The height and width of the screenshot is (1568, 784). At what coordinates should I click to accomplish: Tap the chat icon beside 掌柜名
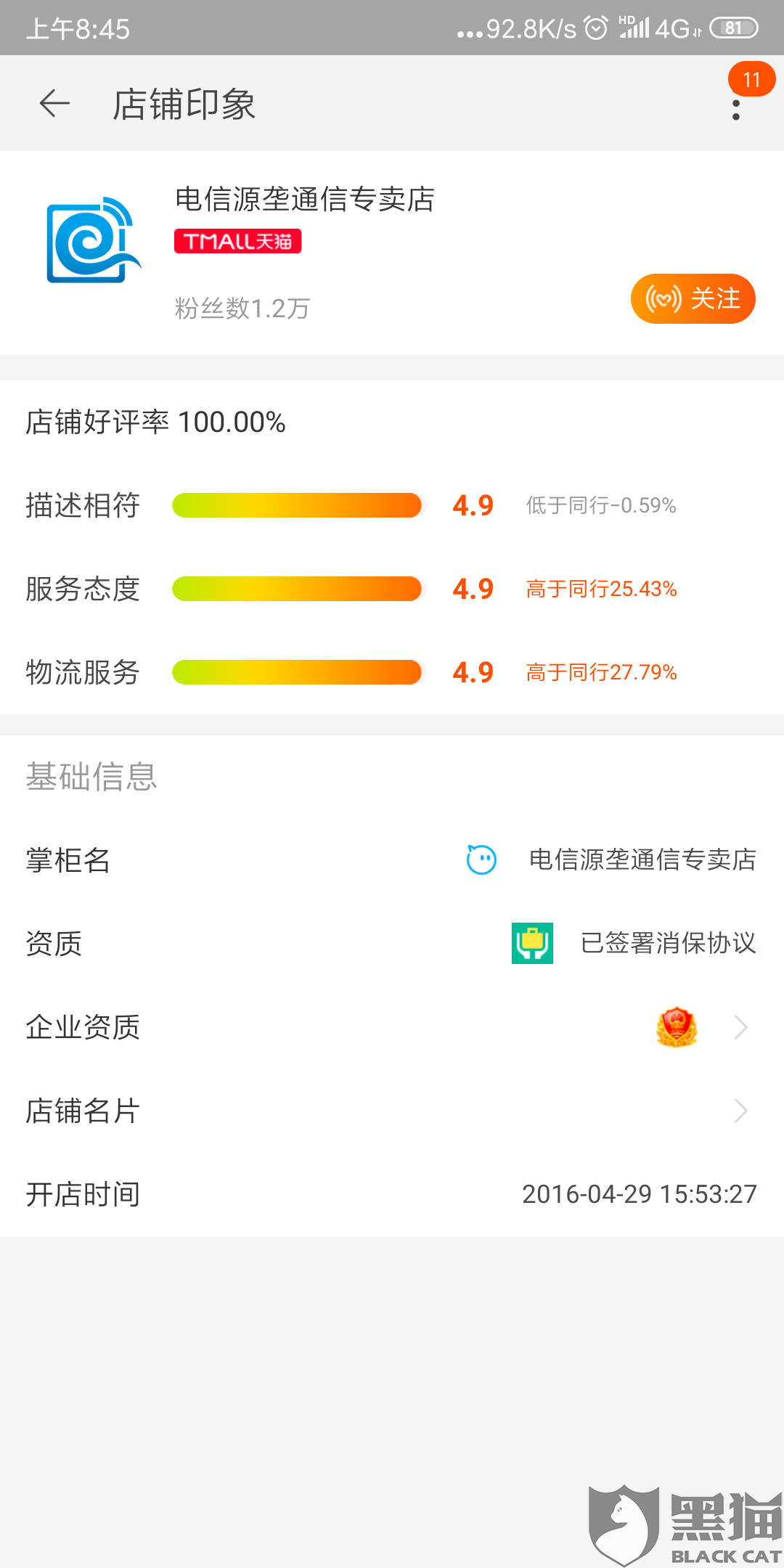[x=480, y=861]
